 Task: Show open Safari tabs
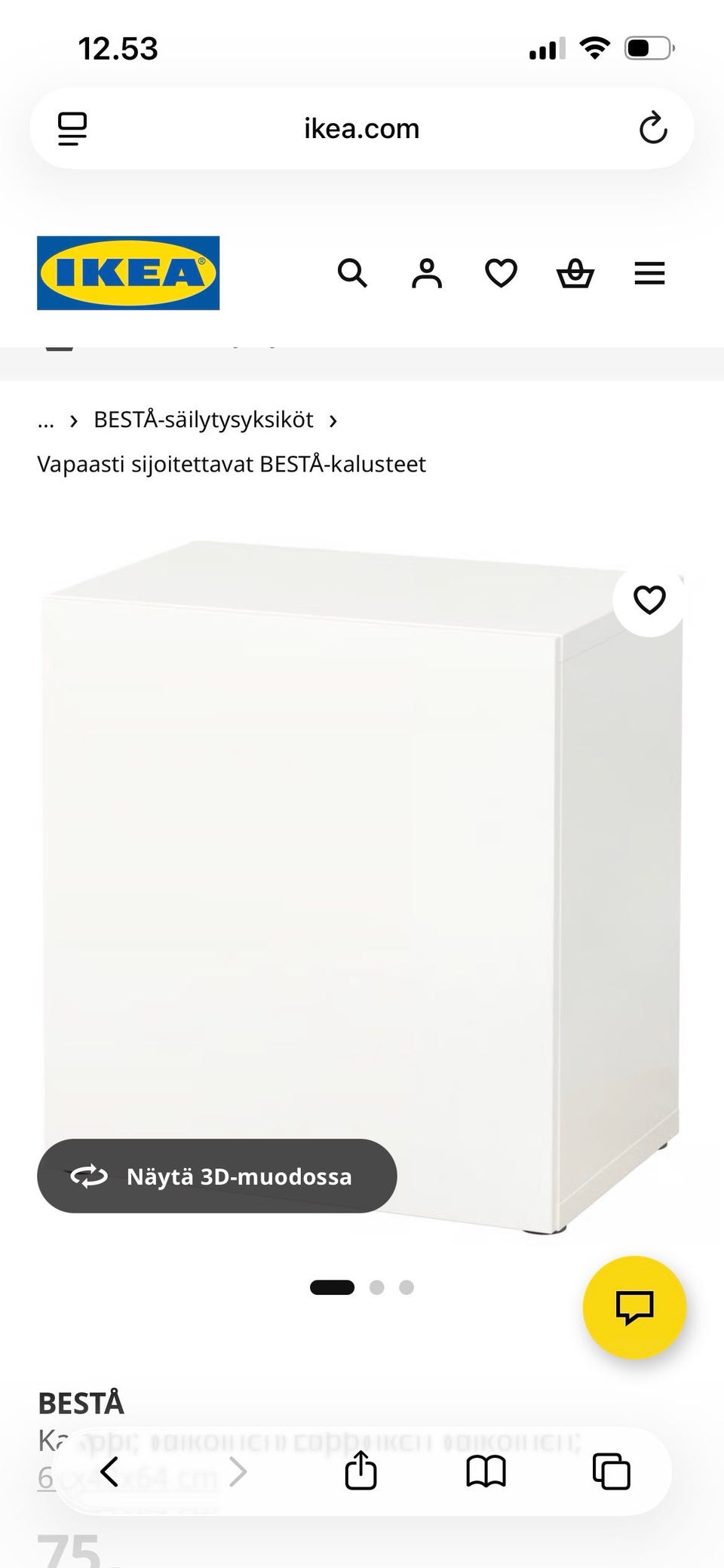611,1471
